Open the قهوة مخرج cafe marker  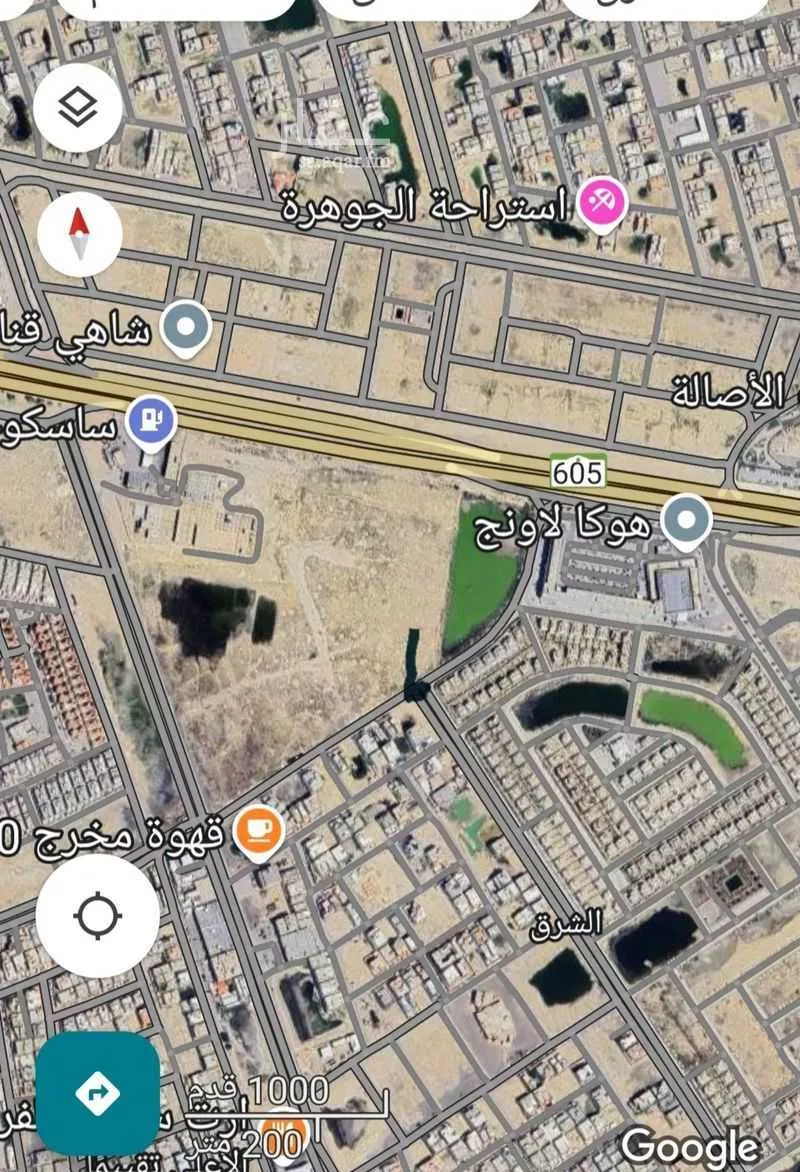259,831
